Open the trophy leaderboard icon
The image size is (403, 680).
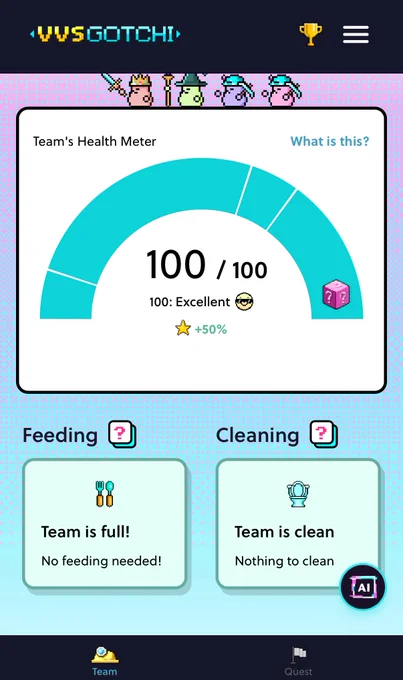(x=311, y=34)
